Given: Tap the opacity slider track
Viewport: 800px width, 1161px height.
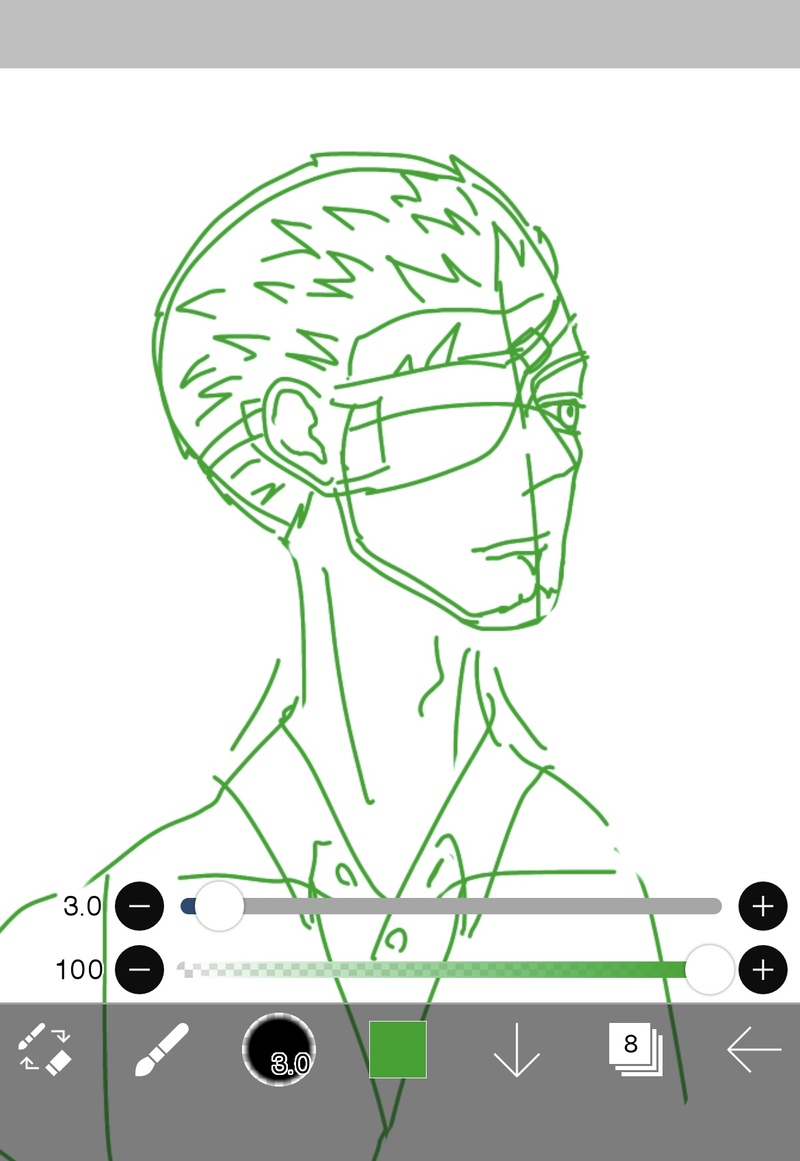Looking at the screenshot, I should (440, 969).
